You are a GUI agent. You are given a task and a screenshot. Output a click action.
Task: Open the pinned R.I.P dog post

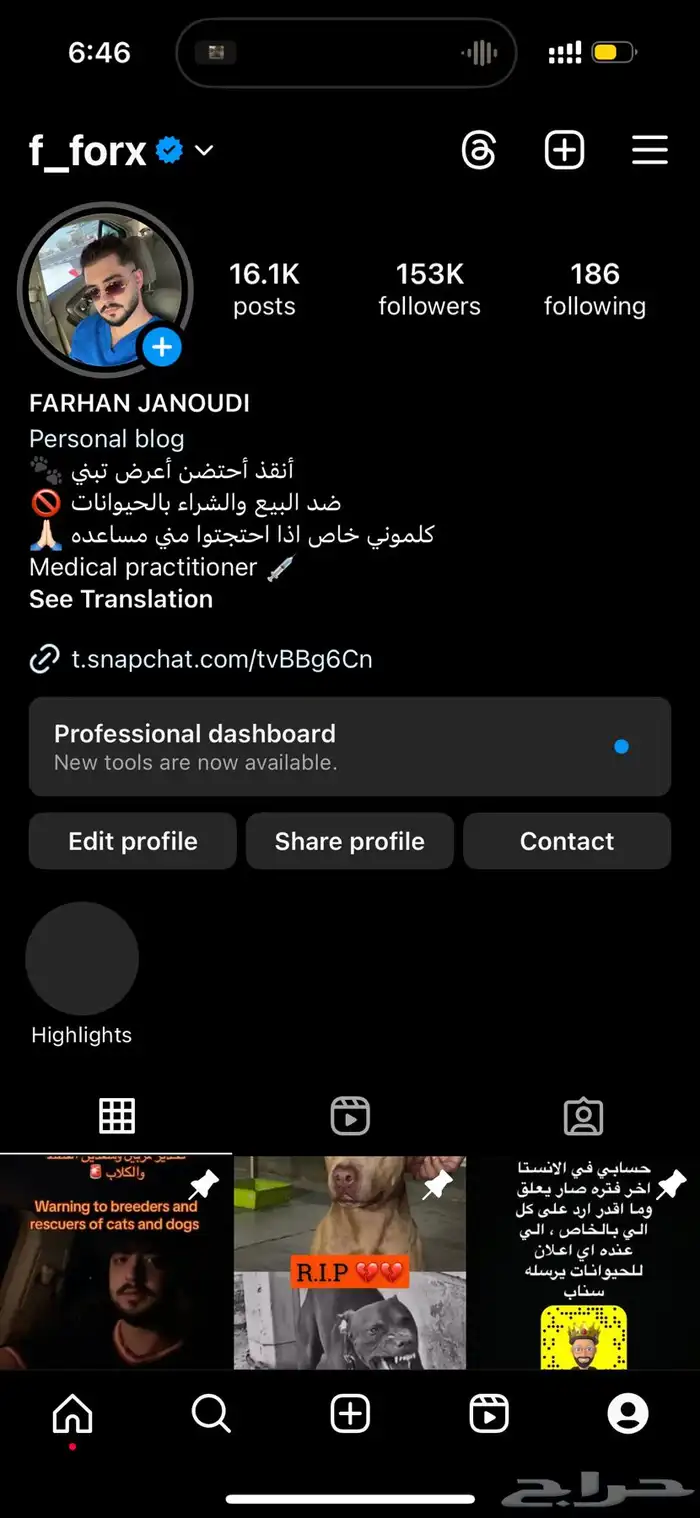tap(349, 1262)
